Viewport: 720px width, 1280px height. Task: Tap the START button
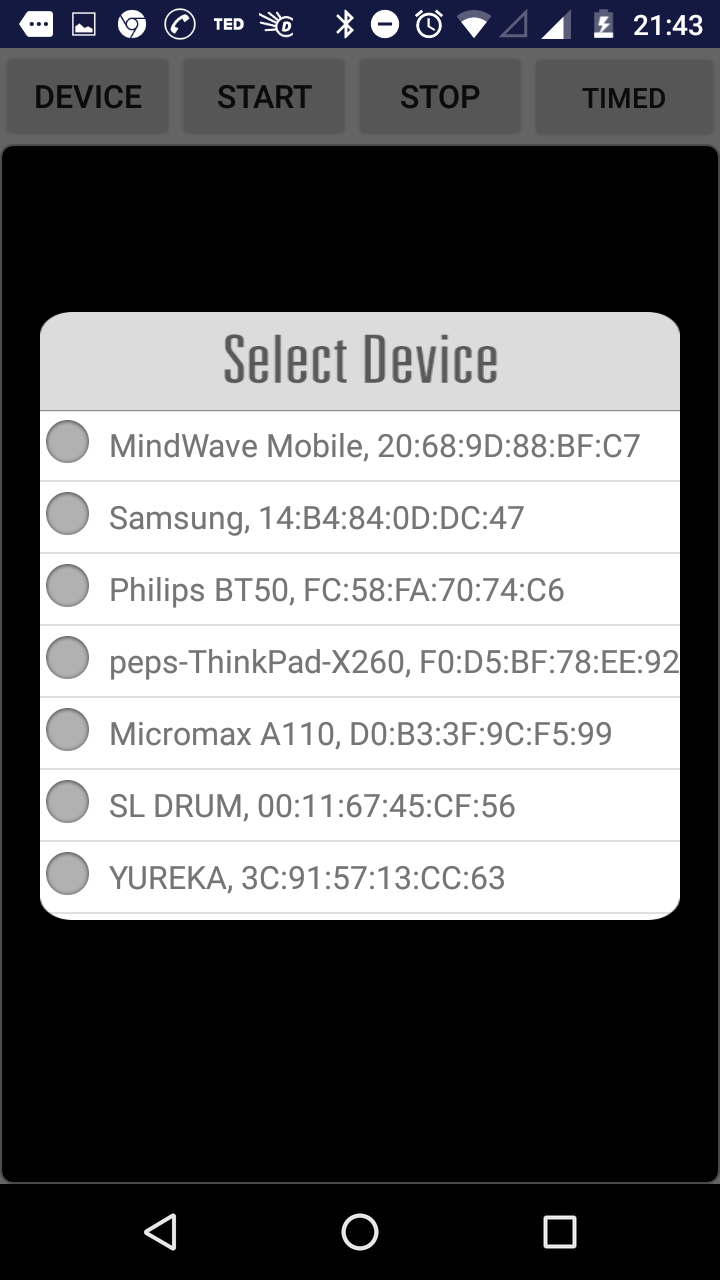click(x=264, y=97)
